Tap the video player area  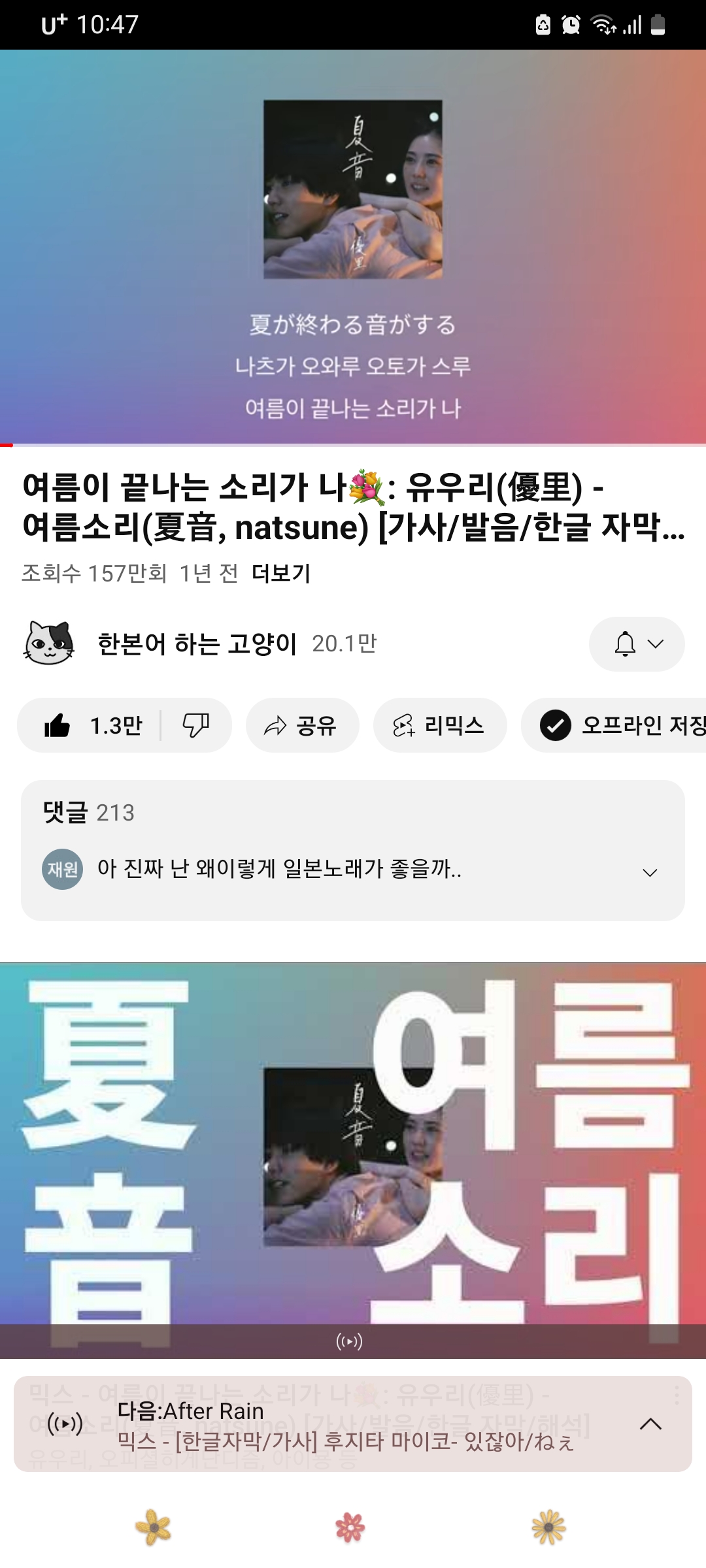pyautogui.click(x=353, y=247)
